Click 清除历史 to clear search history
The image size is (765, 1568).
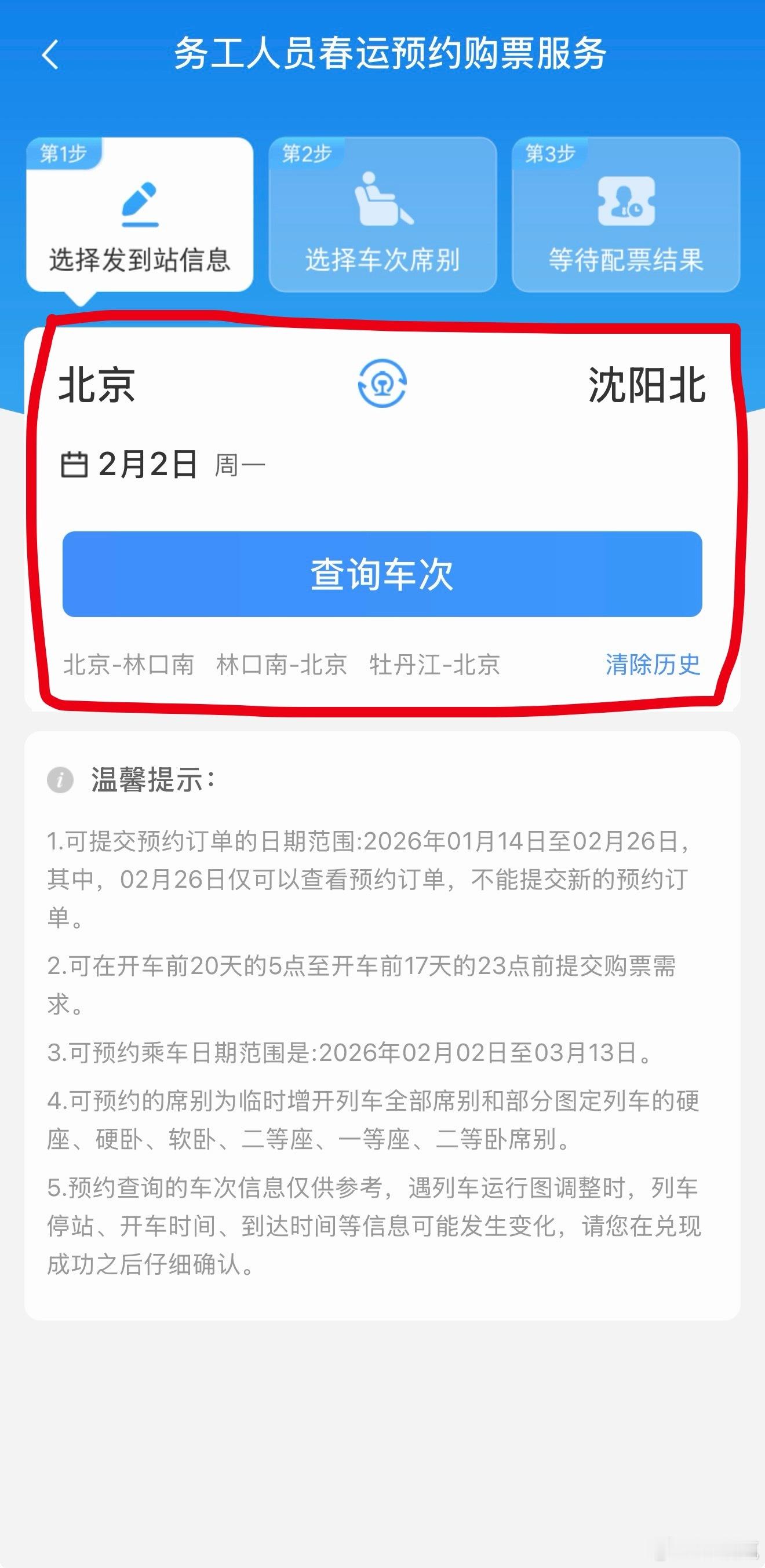653,666
